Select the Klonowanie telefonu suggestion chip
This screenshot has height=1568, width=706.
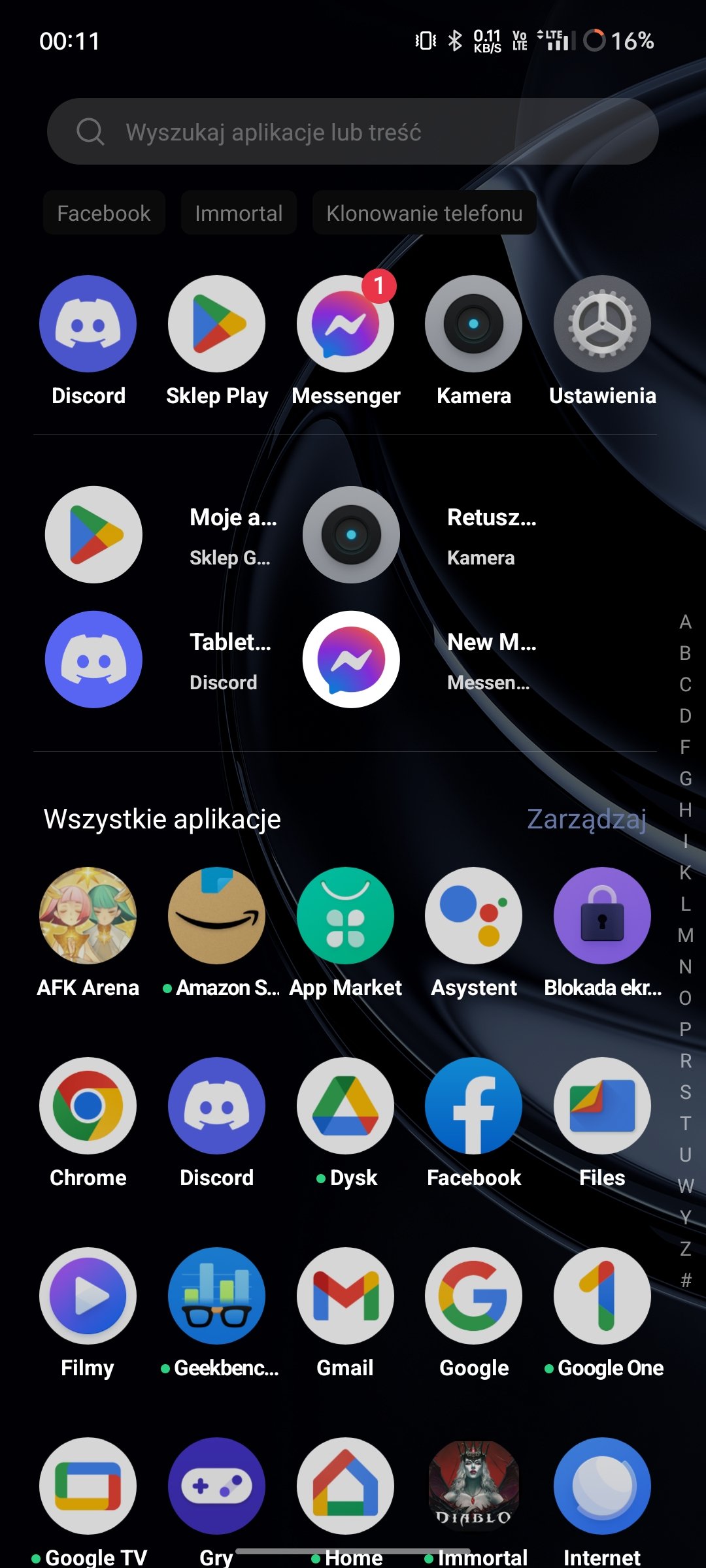pos(424,213)
